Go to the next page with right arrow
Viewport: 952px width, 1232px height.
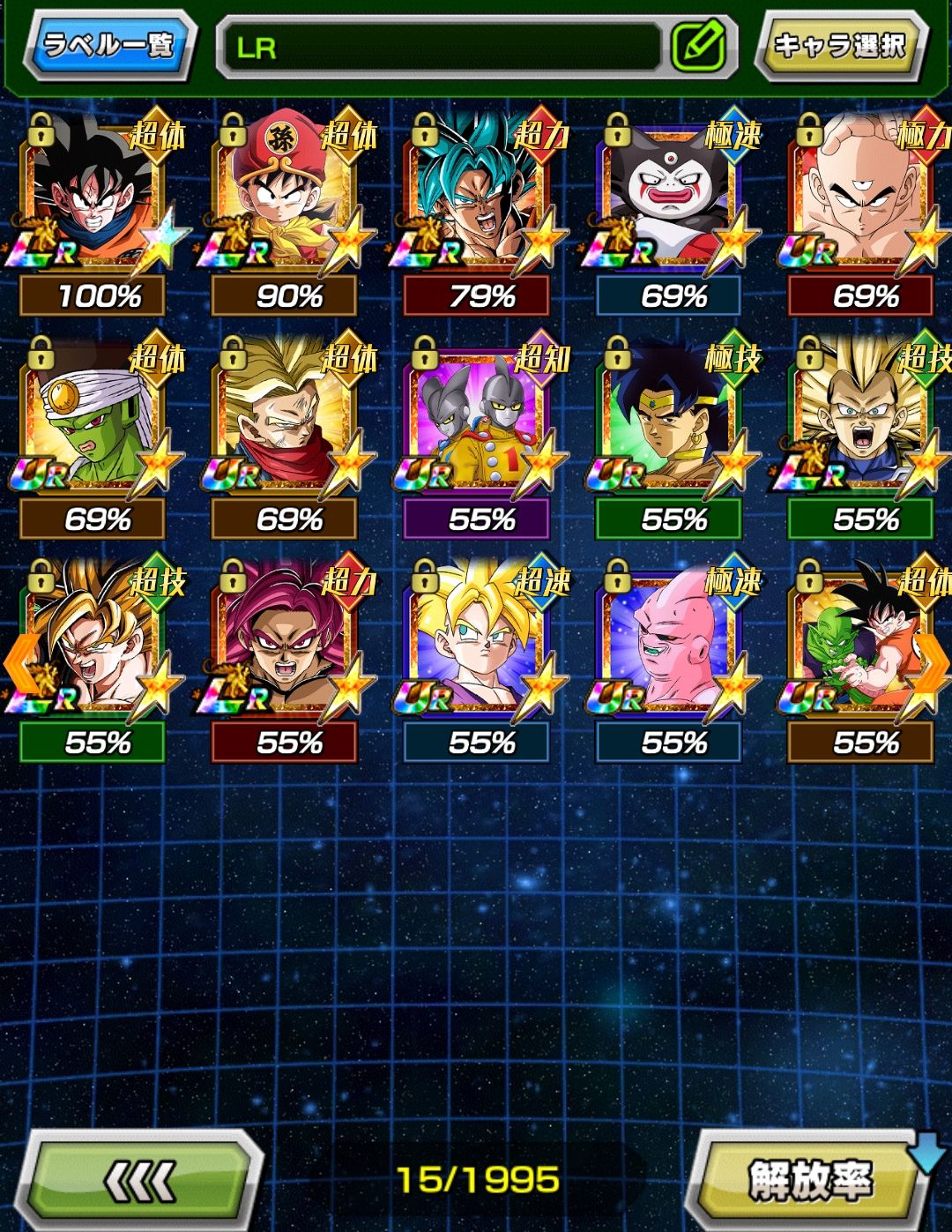click(x=933, y=663)
